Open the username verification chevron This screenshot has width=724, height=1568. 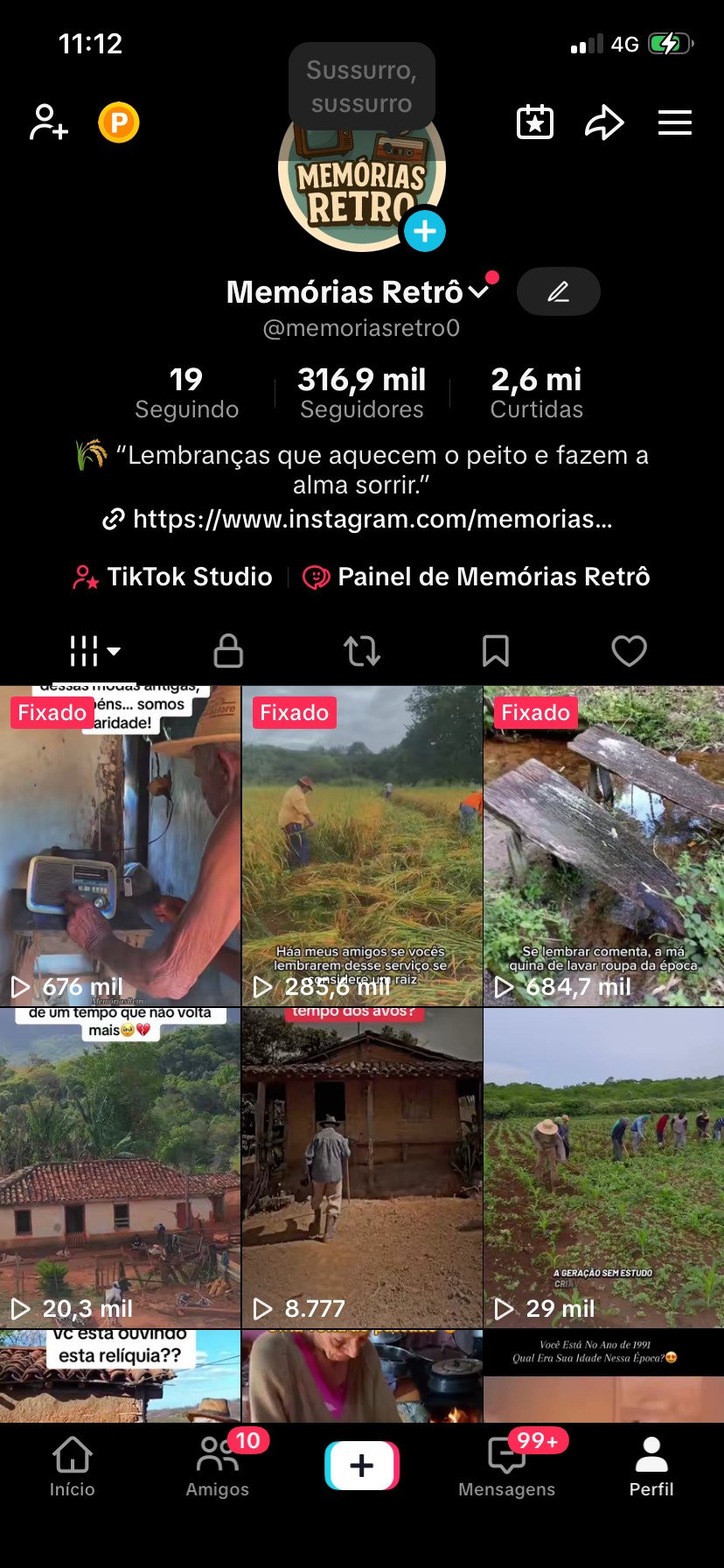479,293
